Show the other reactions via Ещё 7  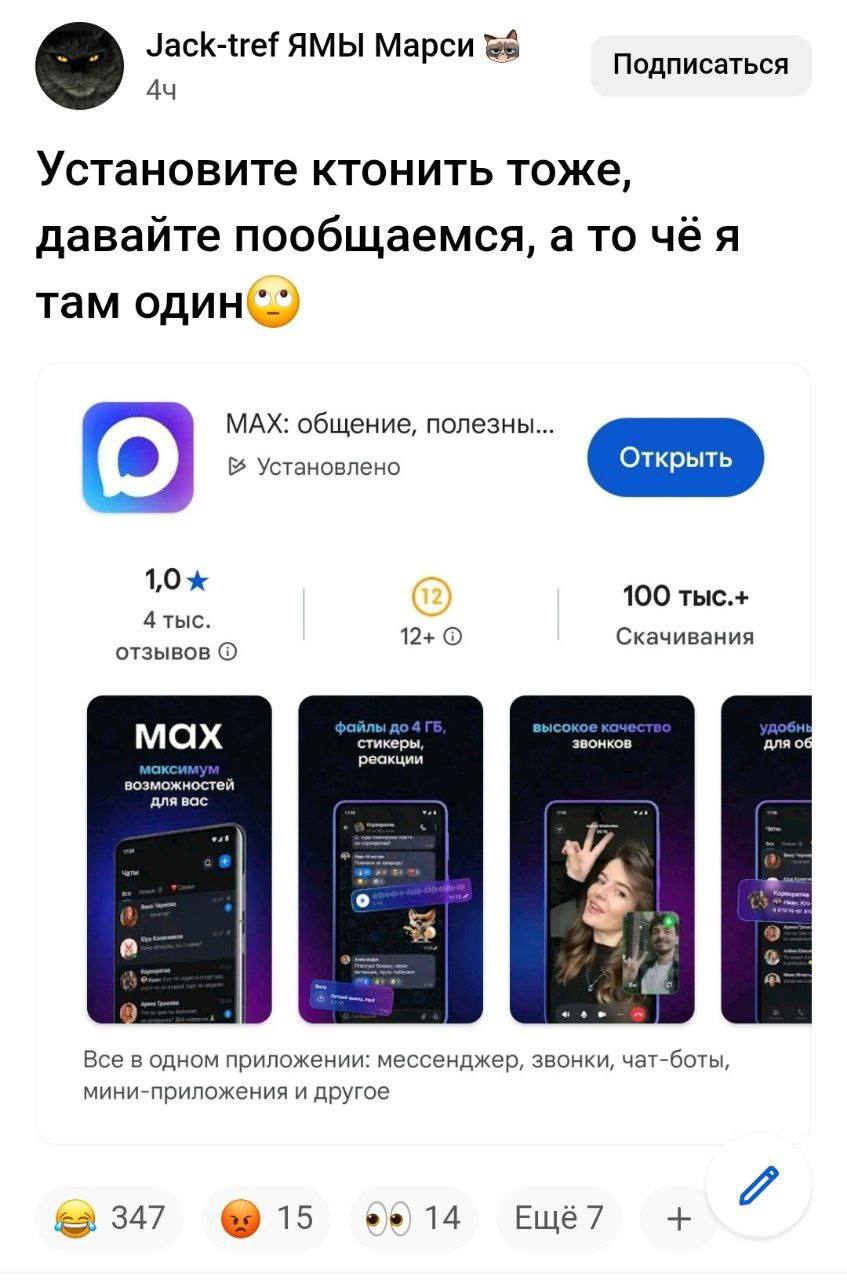click(x=558, y=1217)
